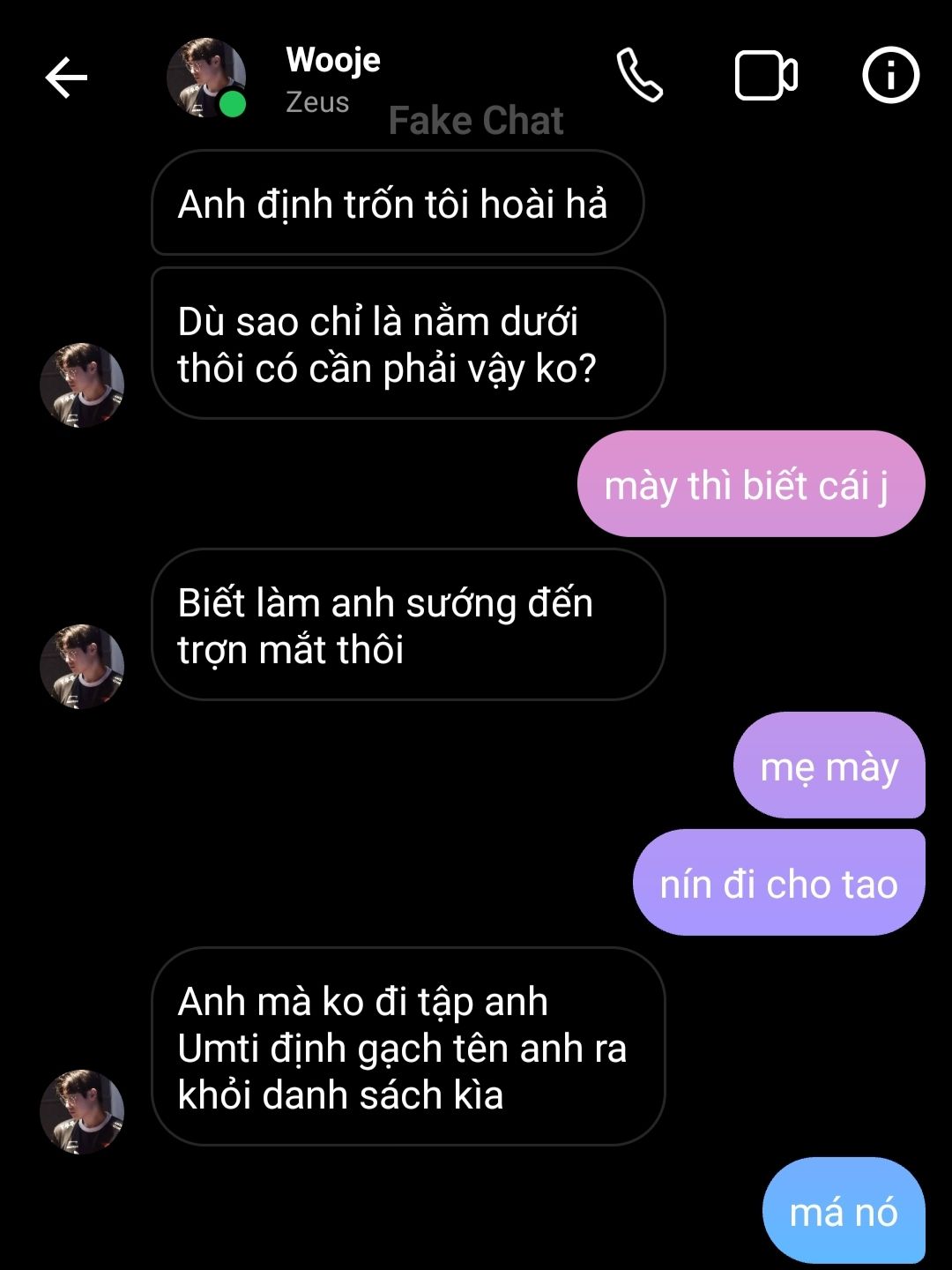This screenshot has width=952, height=1270.
Task: Start a voice call with Wooje
Action: coord(640,76)
